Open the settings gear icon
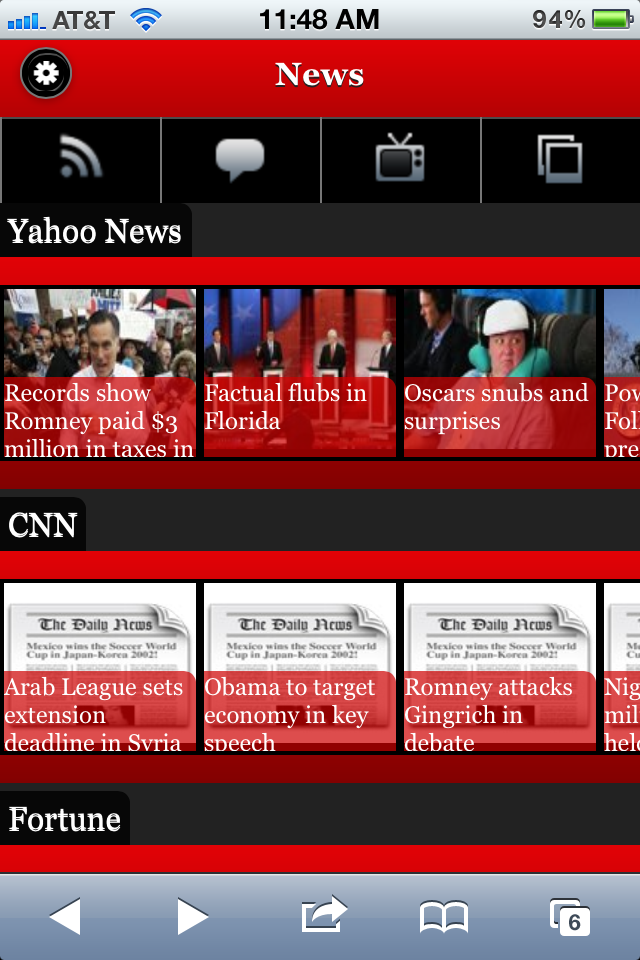The width and height of the screenshot is (640, 960). coord(46,73)
